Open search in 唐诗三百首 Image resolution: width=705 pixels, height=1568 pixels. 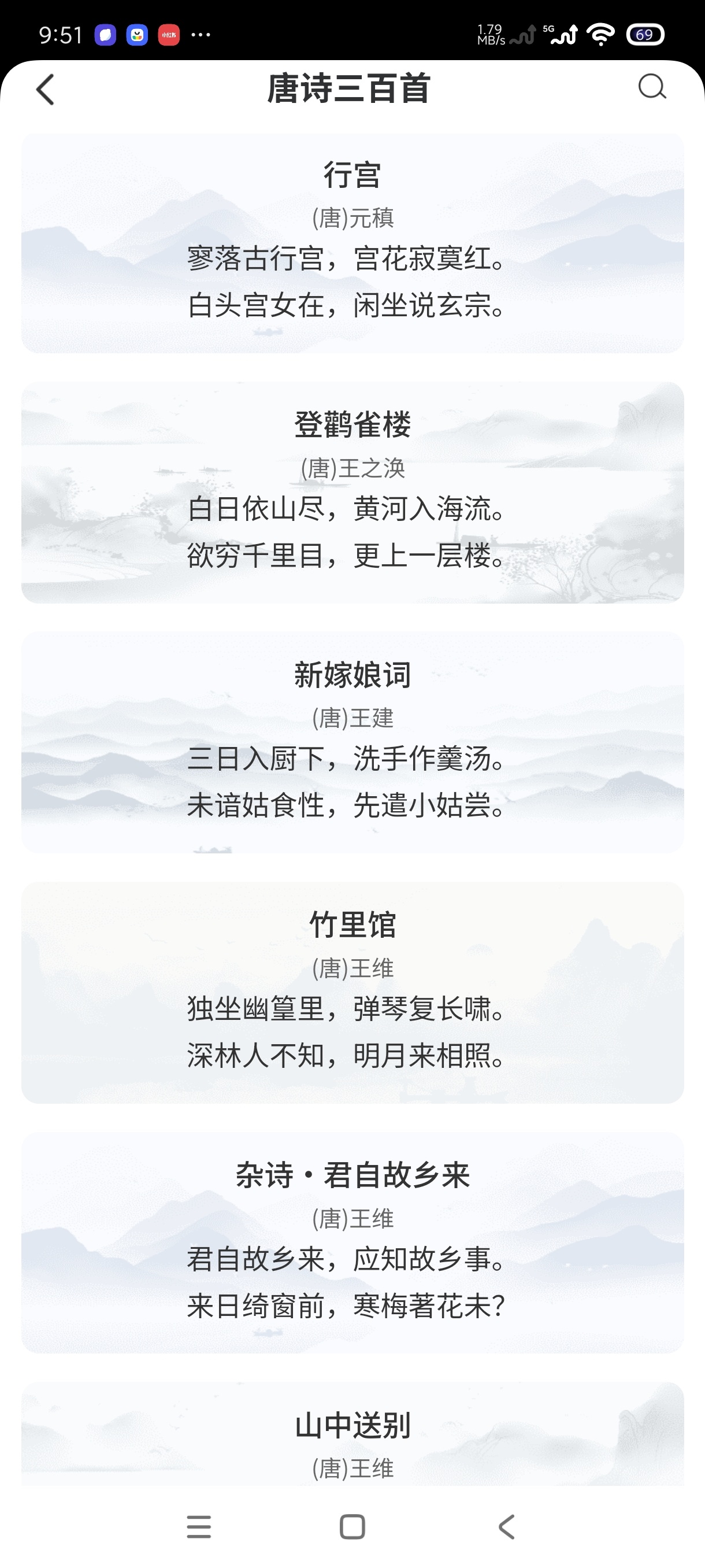(652, 89)
